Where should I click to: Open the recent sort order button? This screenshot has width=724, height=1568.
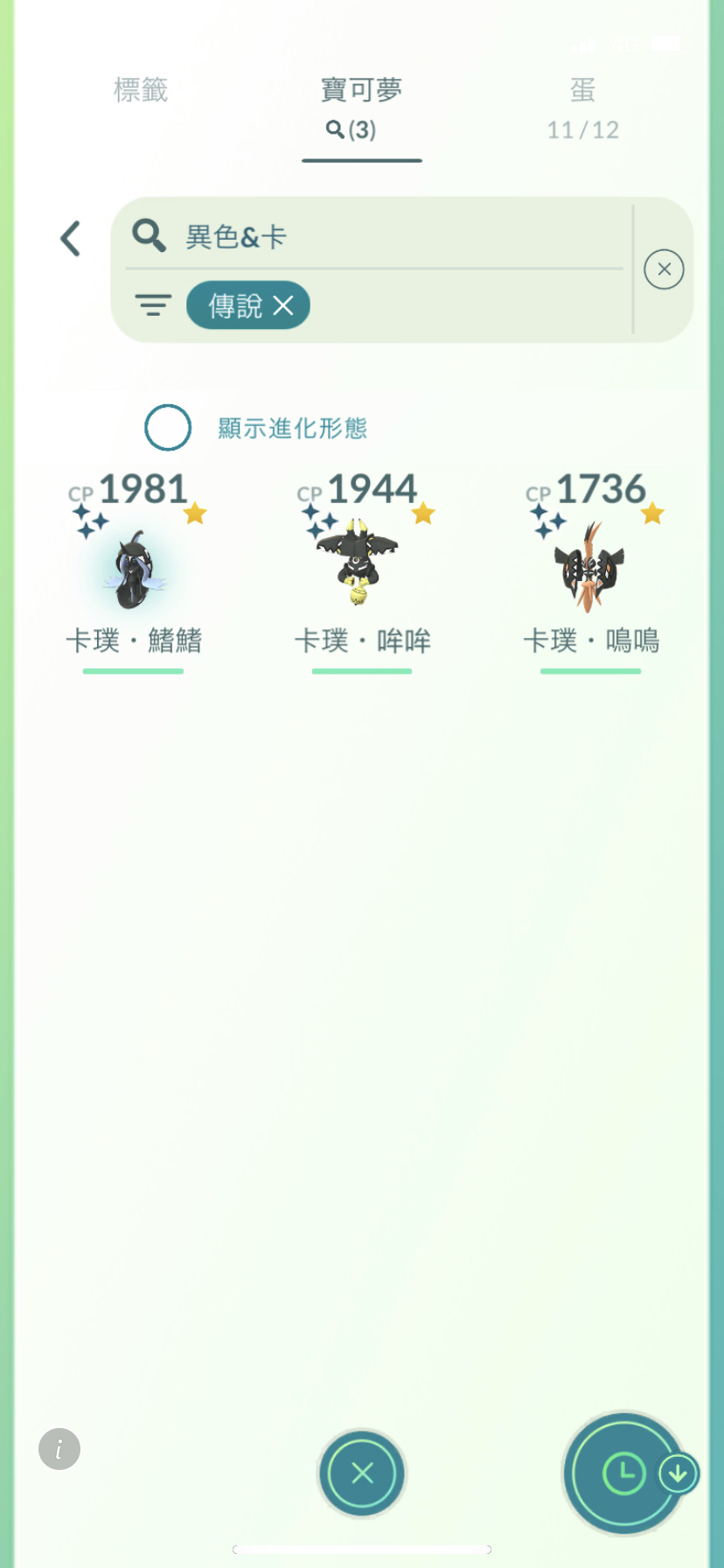(x=626, y=1473)
